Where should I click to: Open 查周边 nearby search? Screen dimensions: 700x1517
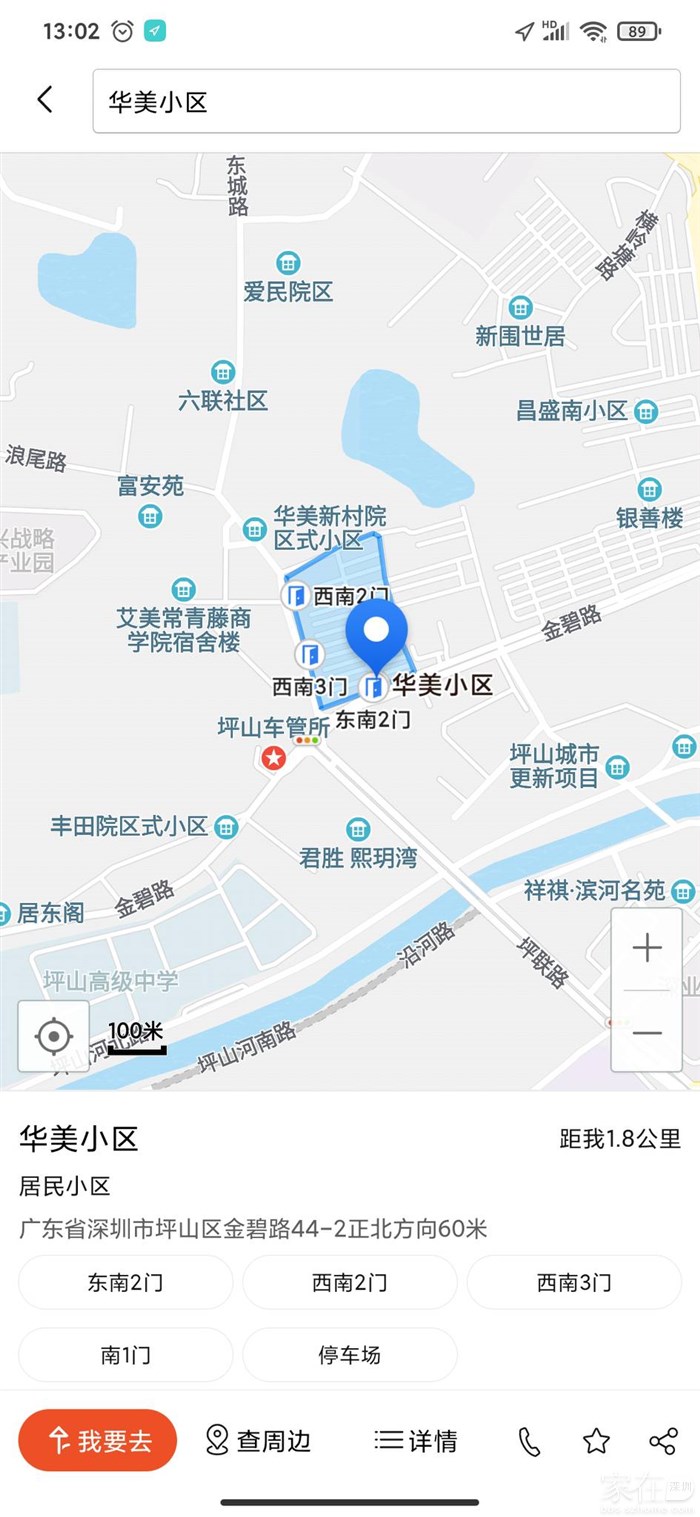[258, 1440]
